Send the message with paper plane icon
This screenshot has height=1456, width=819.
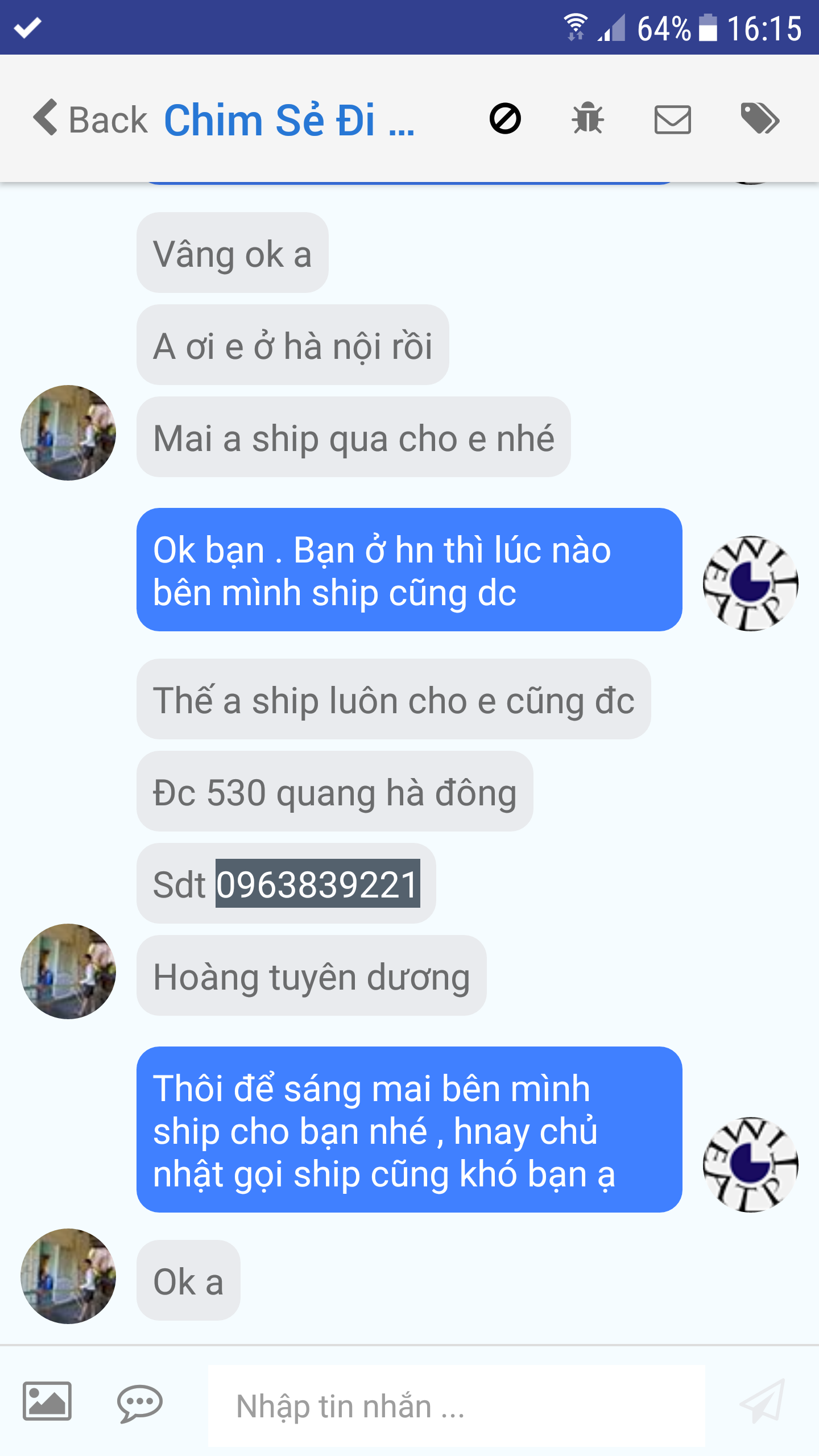click(762, 1401)
